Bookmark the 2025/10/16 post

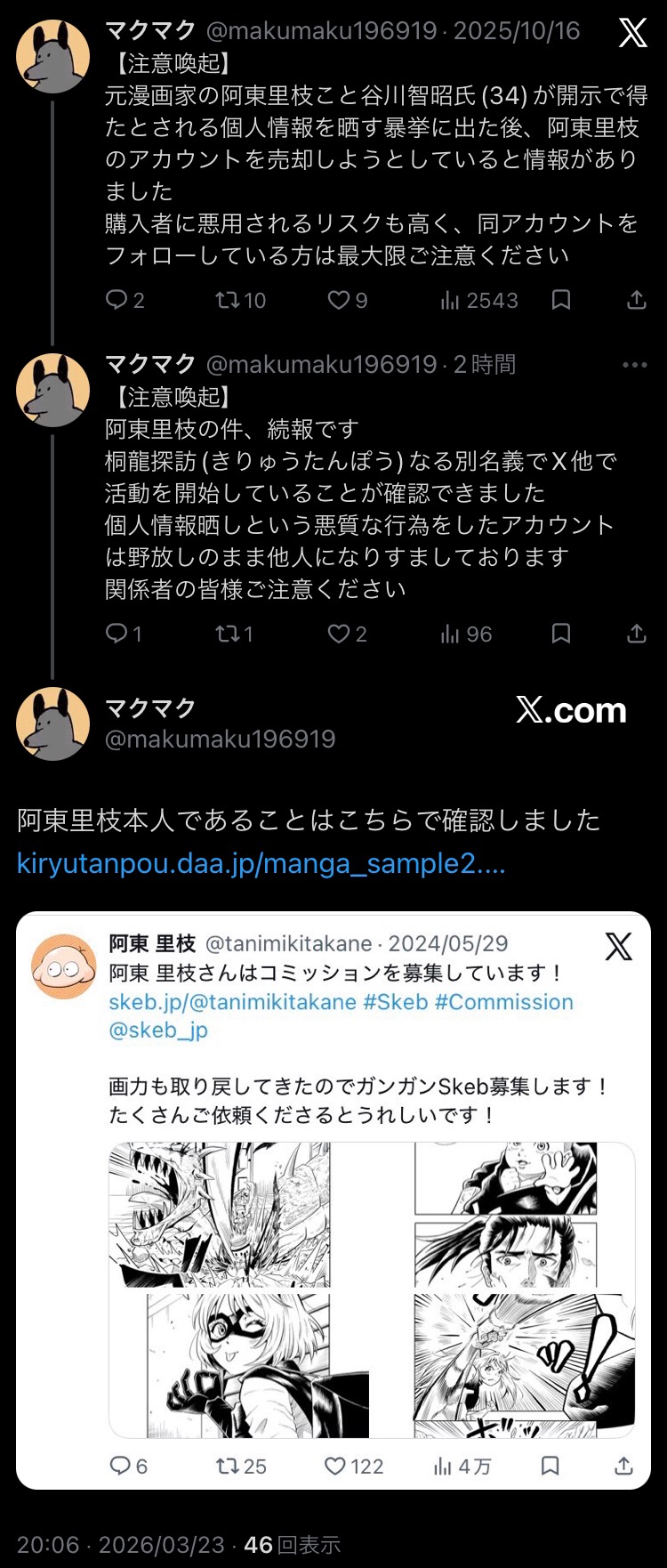pos(560,300)
